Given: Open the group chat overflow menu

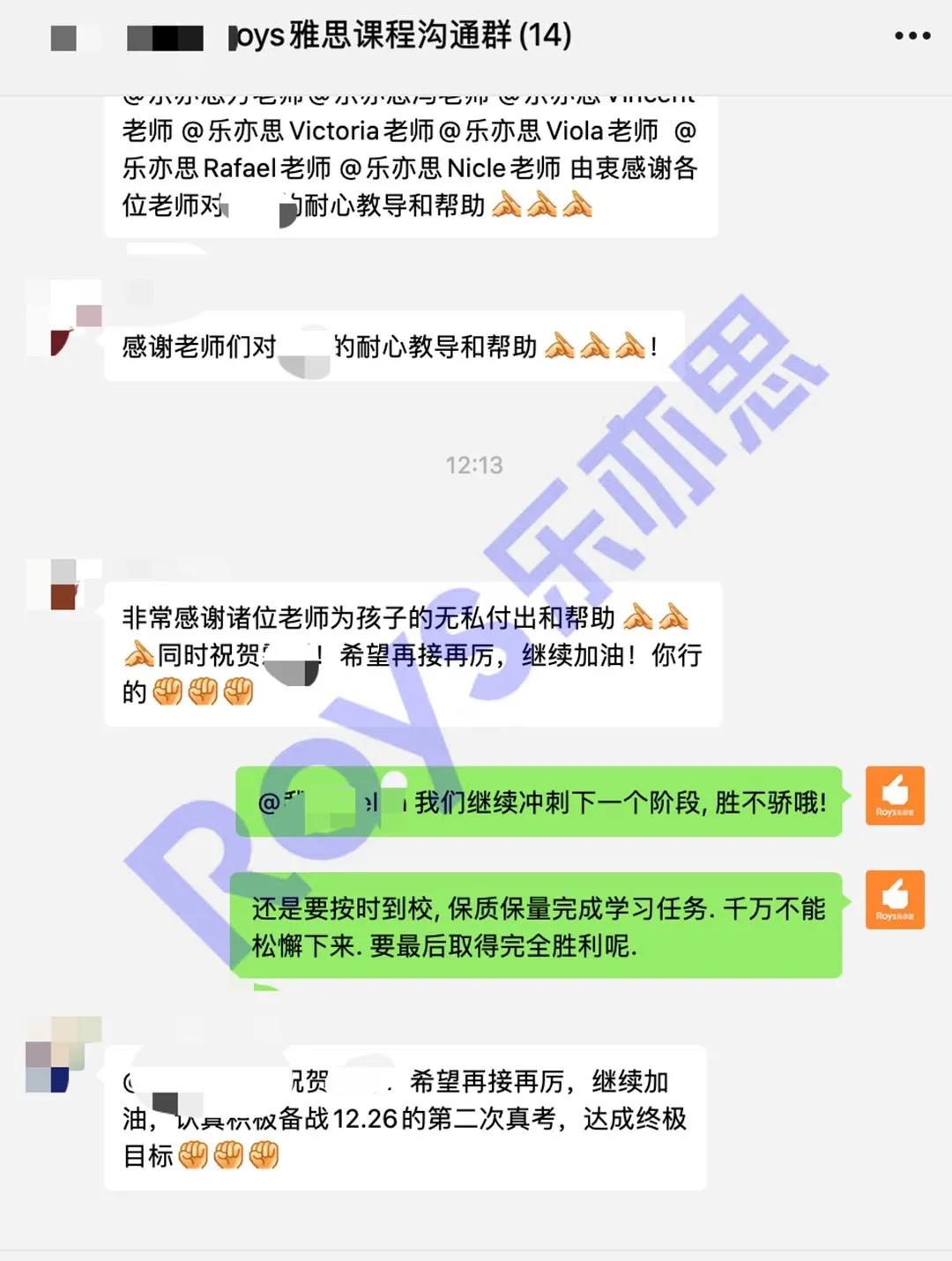Looking at the screenshot, I should [x=911, y=36].
